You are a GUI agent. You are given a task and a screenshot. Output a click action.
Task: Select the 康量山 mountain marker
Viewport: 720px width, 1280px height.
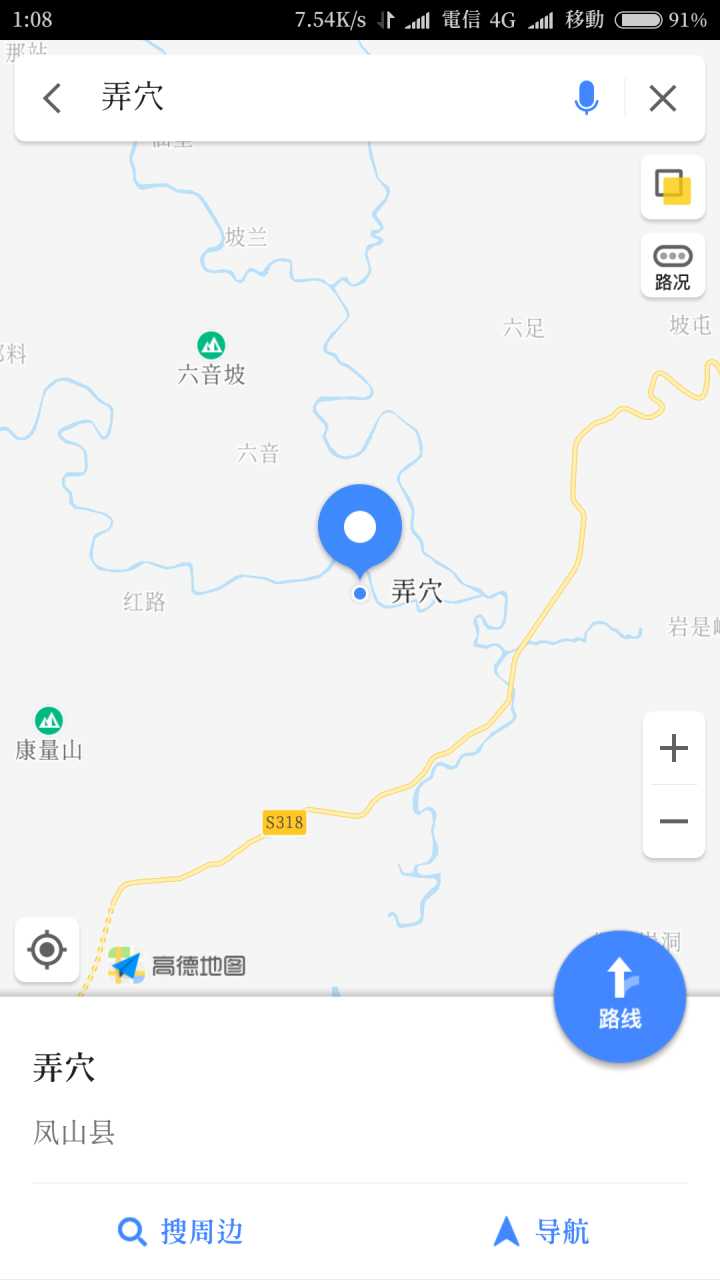pyautogui.click(x=48, y=720)
